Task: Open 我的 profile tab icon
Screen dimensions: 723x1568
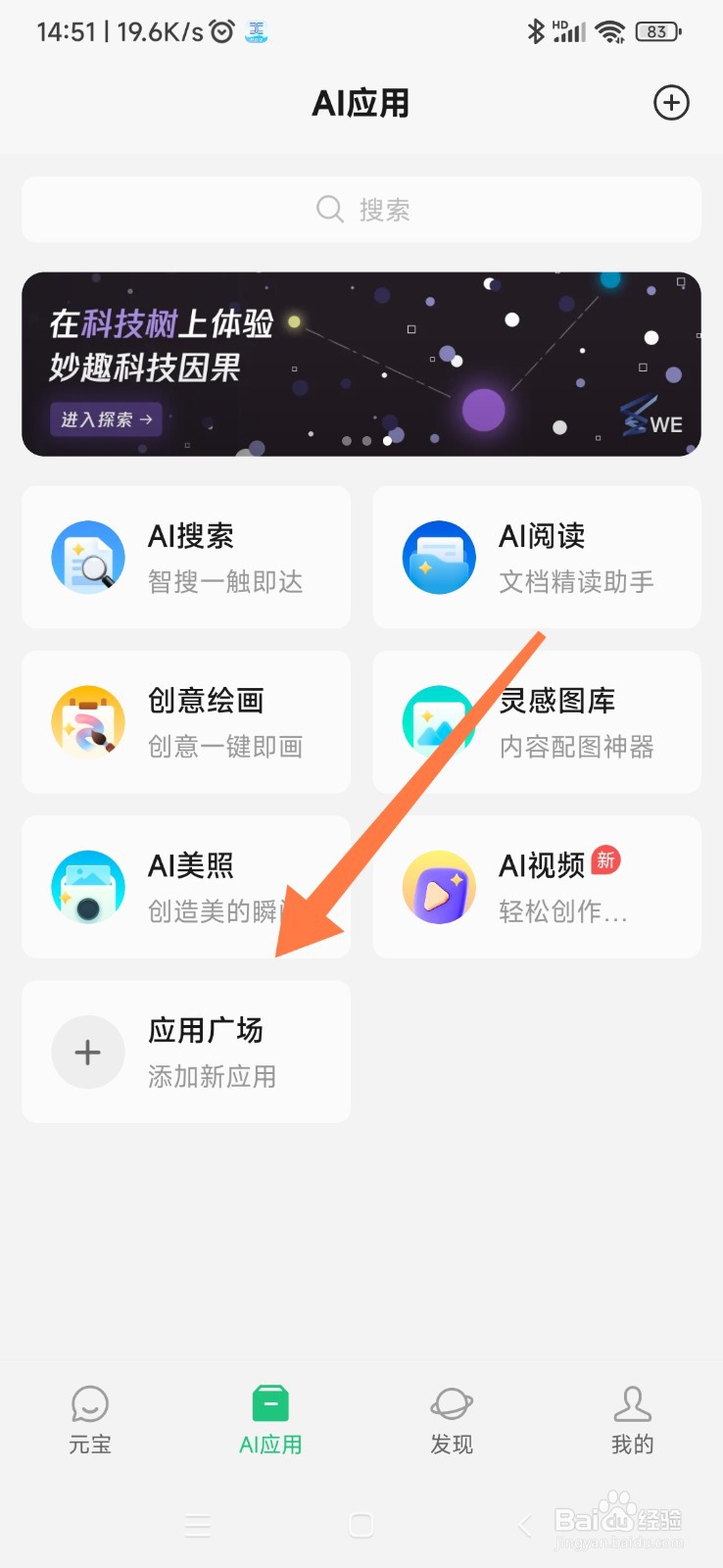Action: (632, 1405)
